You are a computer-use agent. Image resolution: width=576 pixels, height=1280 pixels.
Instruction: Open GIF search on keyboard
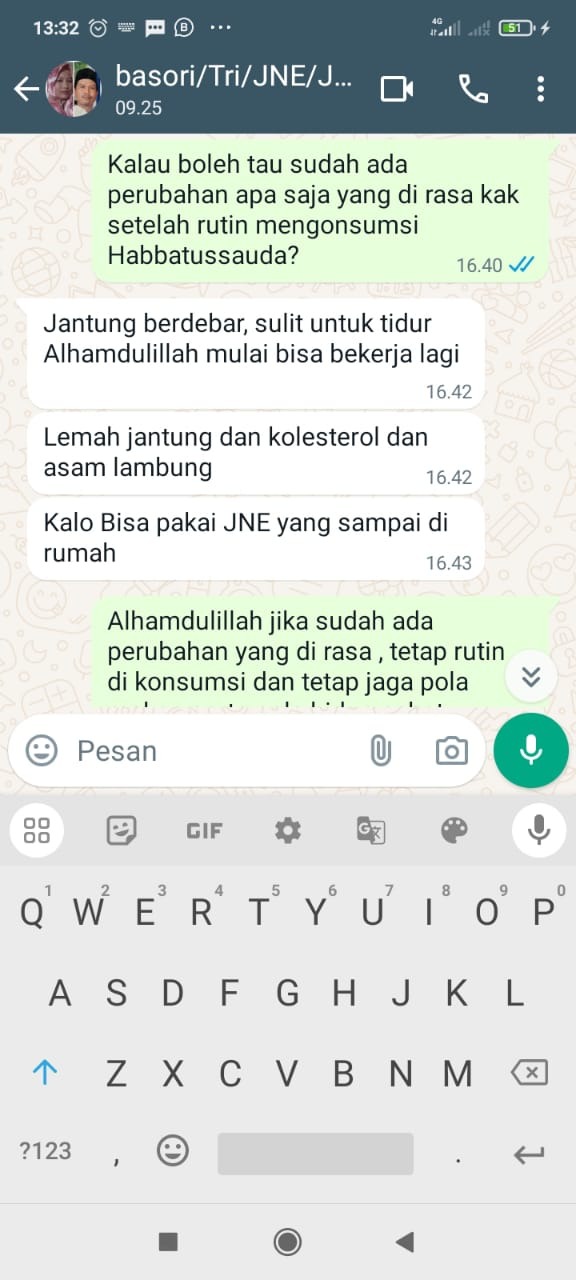point(204,830)
